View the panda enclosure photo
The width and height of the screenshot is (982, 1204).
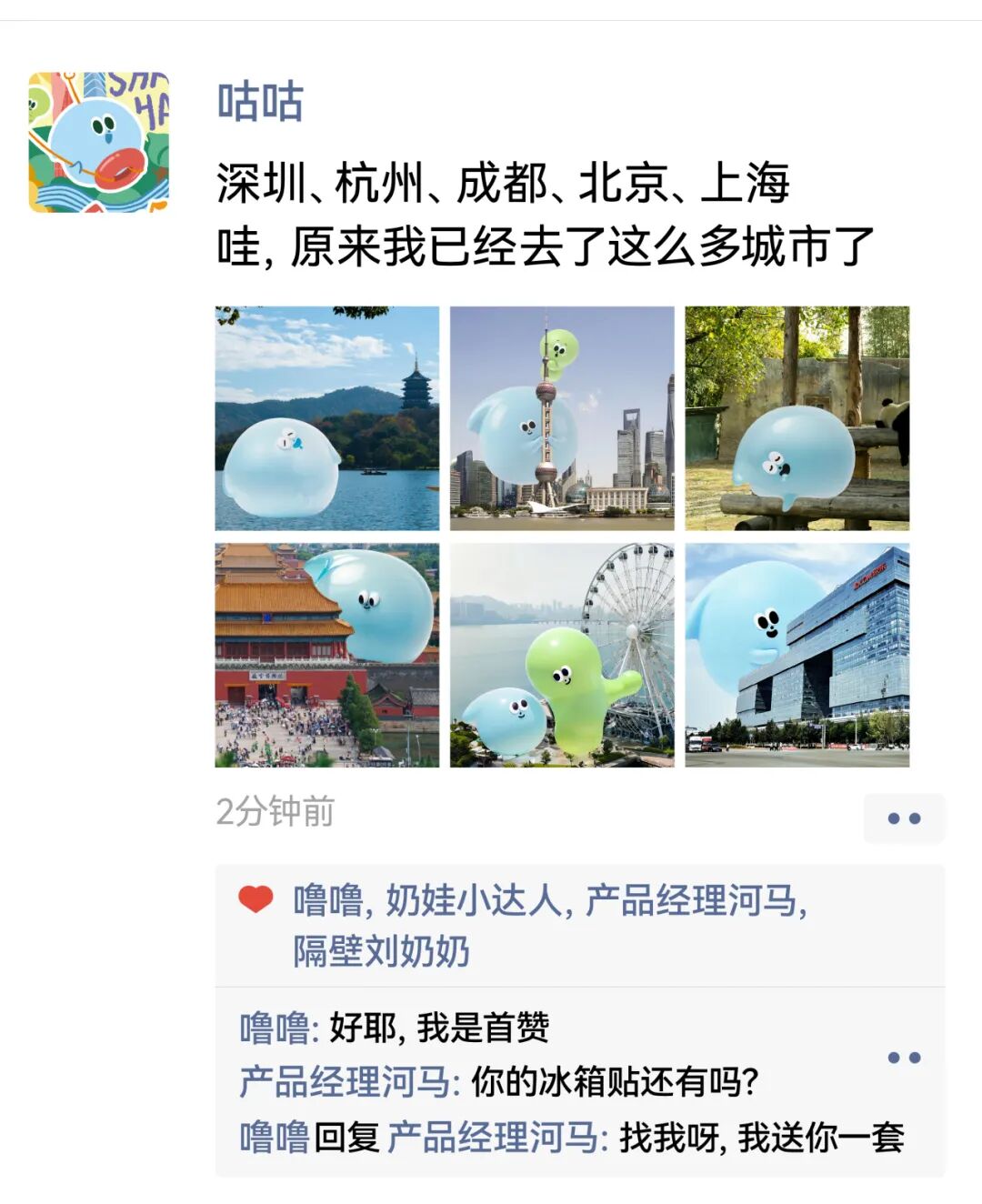(797, 418)
